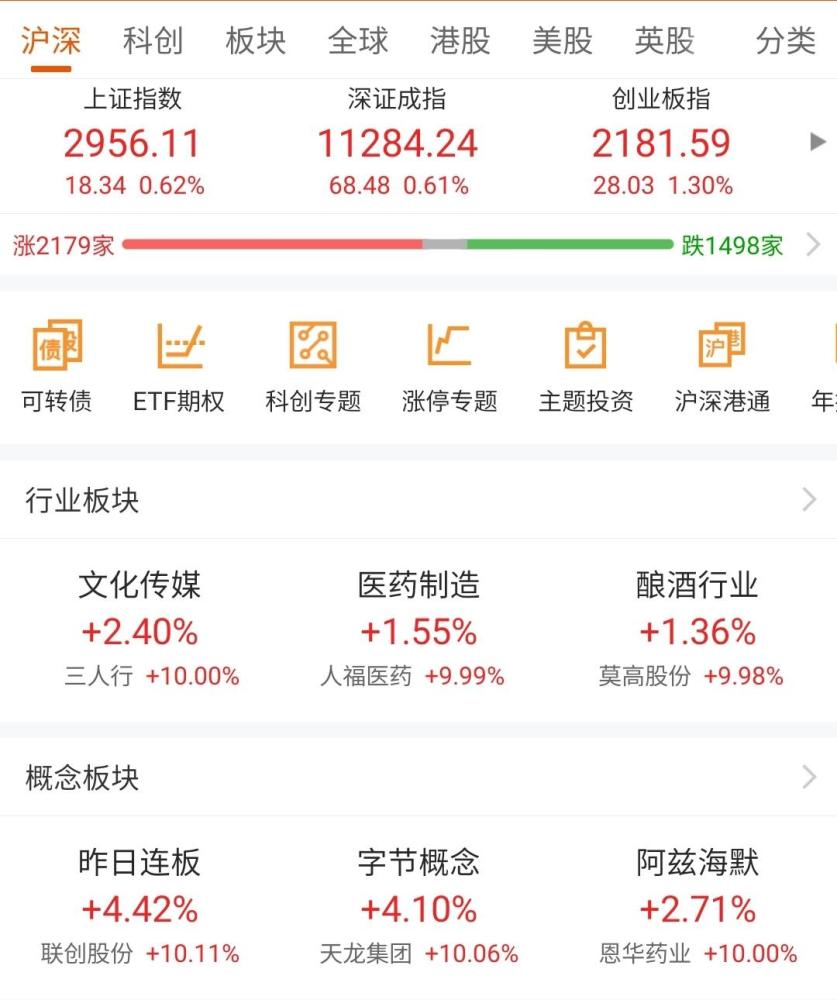837x1000 pixels.
Task: Go to 涨停专题
Action: click(x=449, y=366)
